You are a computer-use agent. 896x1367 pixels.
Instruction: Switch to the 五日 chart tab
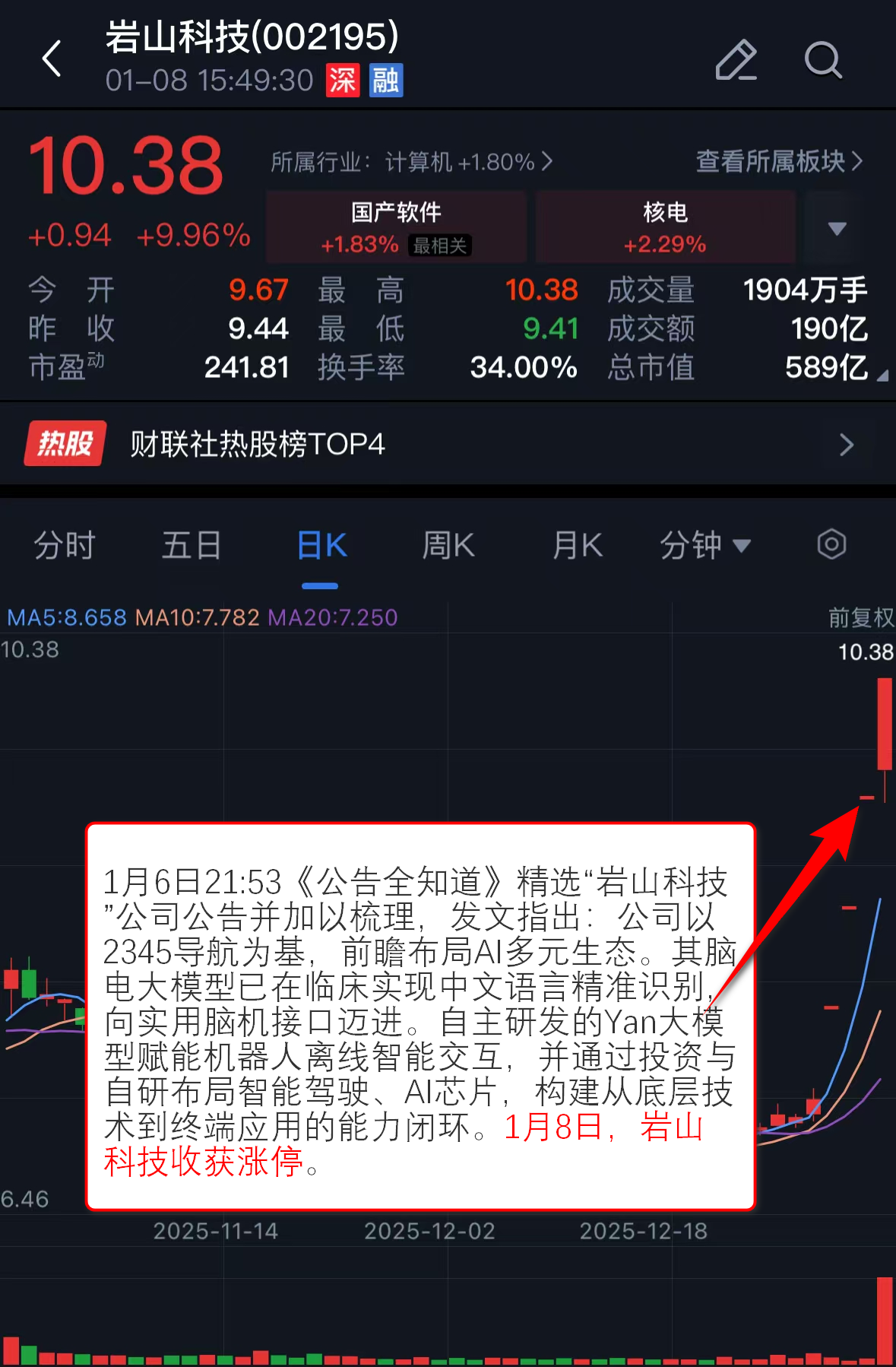coord(192,546)
